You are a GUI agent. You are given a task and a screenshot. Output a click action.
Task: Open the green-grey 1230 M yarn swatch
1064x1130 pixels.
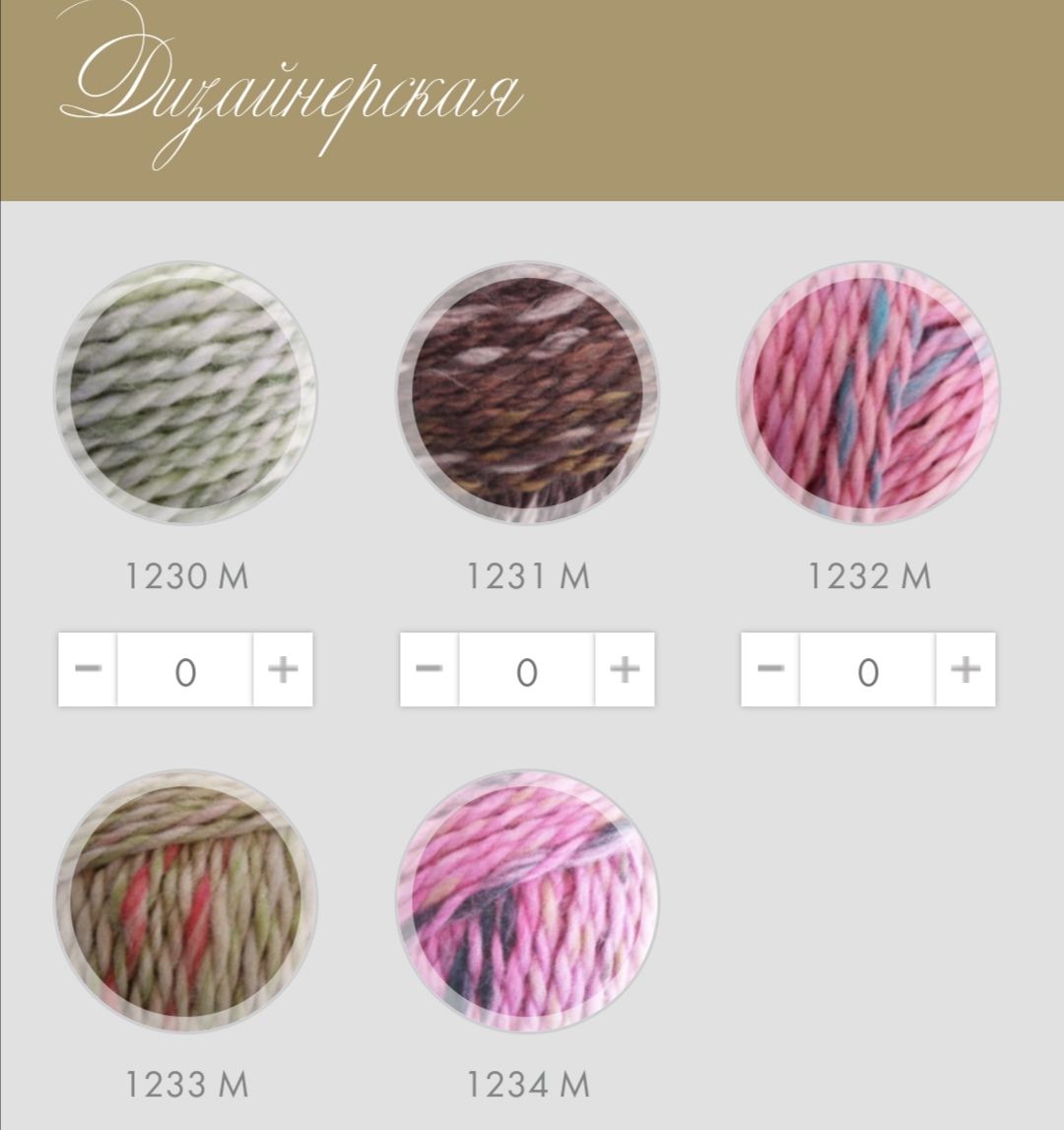185,392
